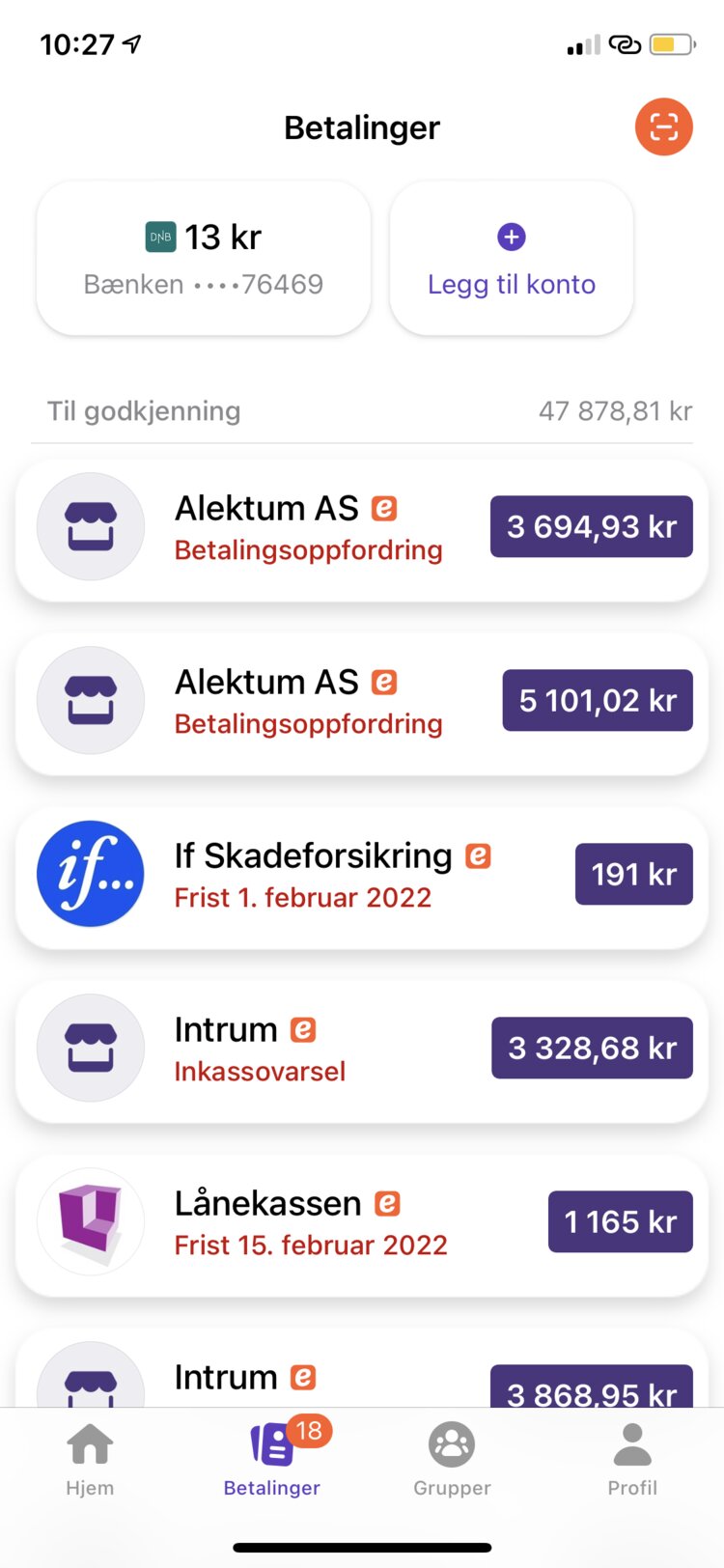724x1568 pixels.
Task: Tap the 3 328,68 kr amount button
Action: [x=592, y=1048]
